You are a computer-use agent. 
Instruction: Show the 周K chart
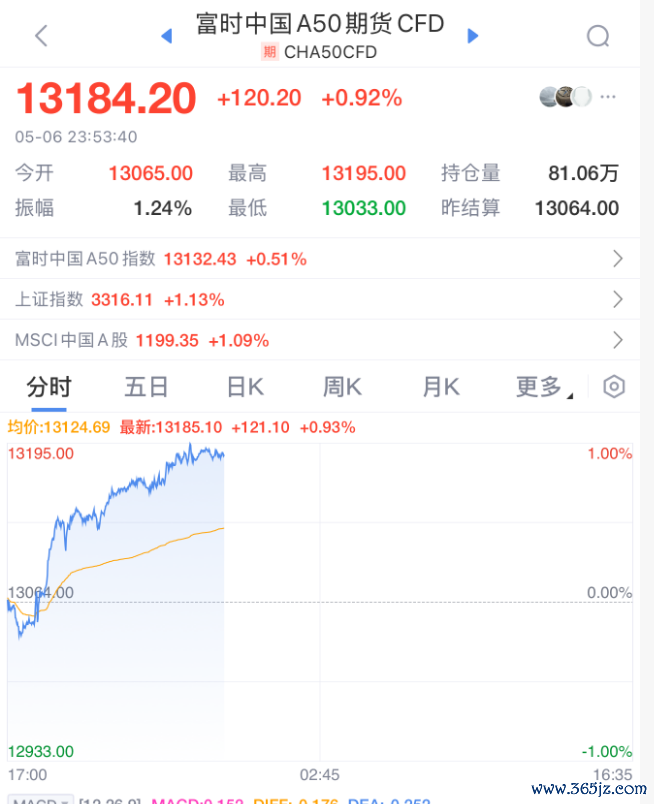tap(342, 388)
